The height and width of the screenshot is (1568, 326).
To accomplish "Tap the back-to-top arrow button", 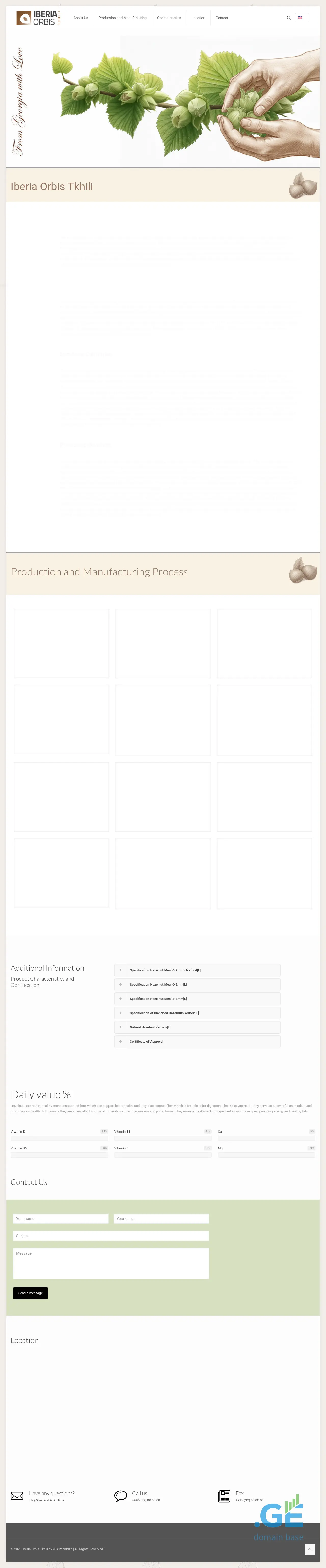I will [x=309, y=1549].
